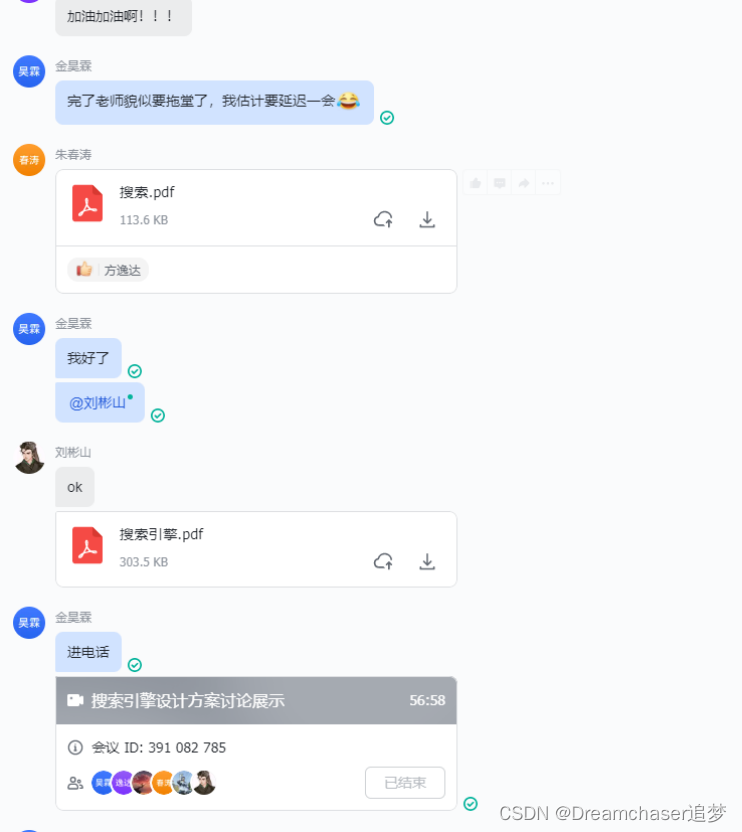The width and height of the screenshot is (742, 832).
Task: Reply to 搜索.pdf using the comment icon
Action: pyautogui.click(x=498, y=182)
